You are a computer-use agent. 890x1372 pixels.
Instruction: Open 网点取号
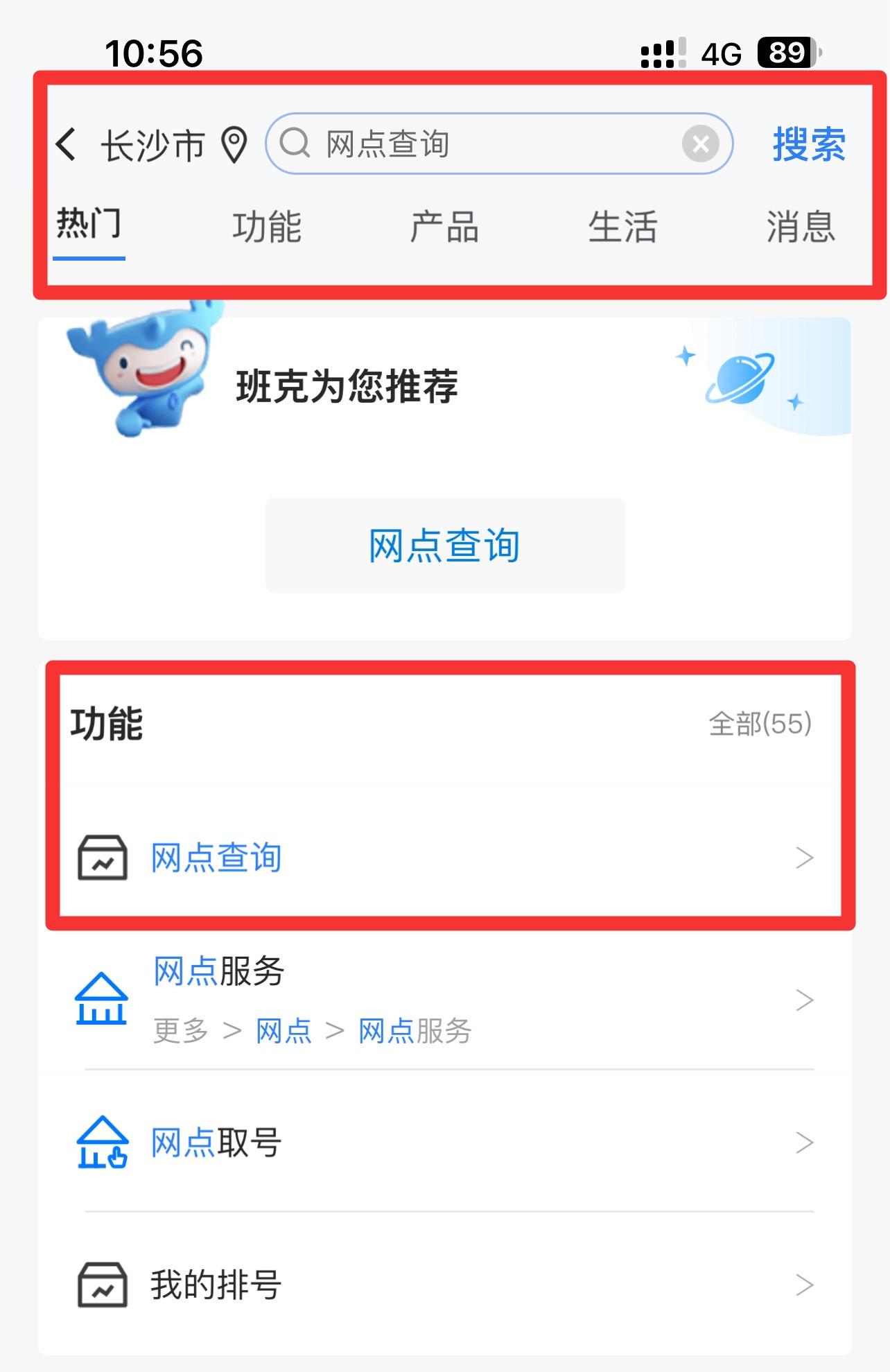tap(444, 1142)
